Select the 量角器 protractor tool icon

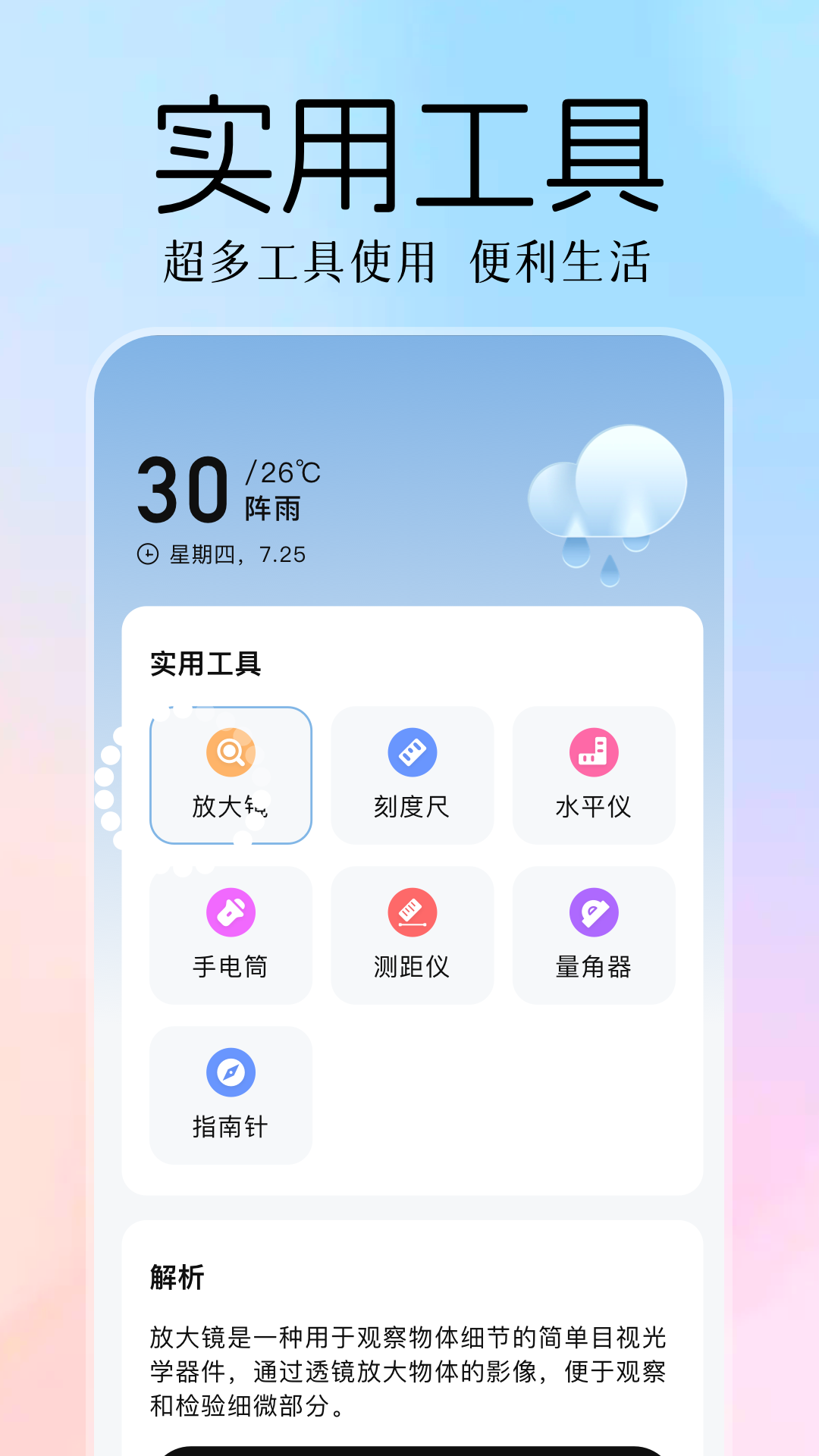[x=593, y=912]
